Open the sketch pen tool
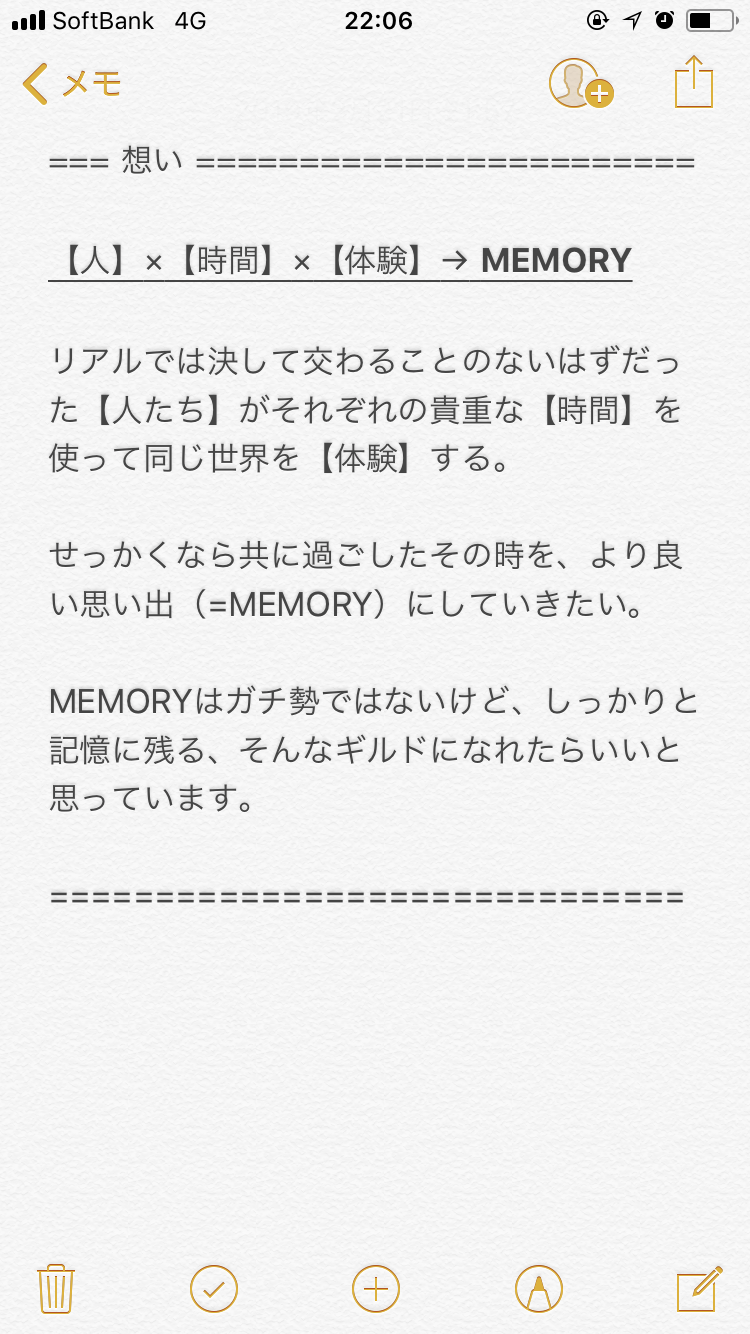750x1334 pixels. (x=539, y=1287)
